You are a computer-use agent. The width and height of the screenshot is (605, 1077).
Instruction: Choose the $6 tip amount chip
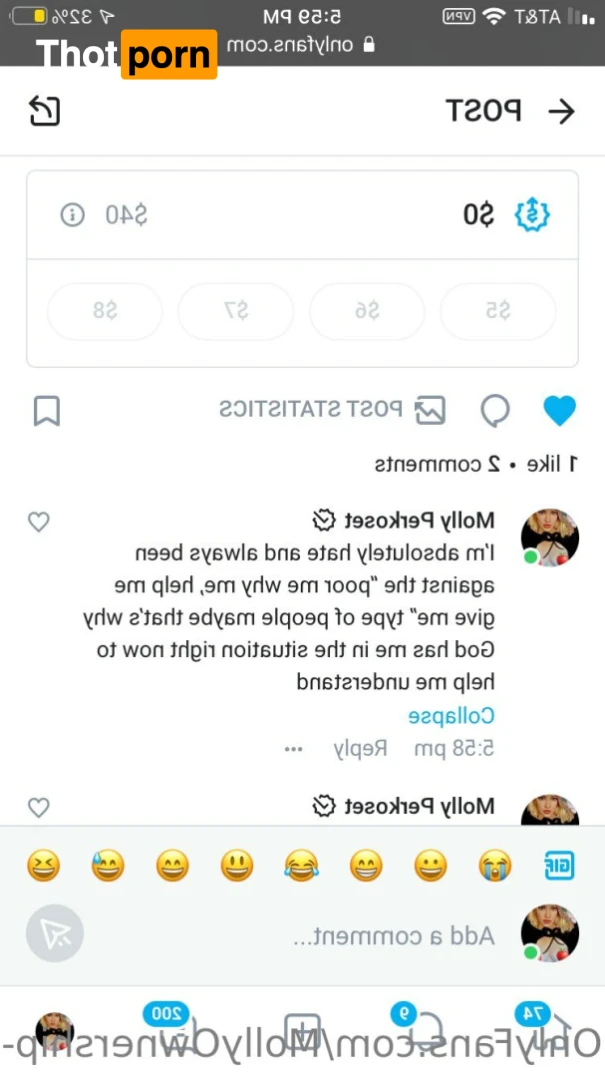coord(367,311)
